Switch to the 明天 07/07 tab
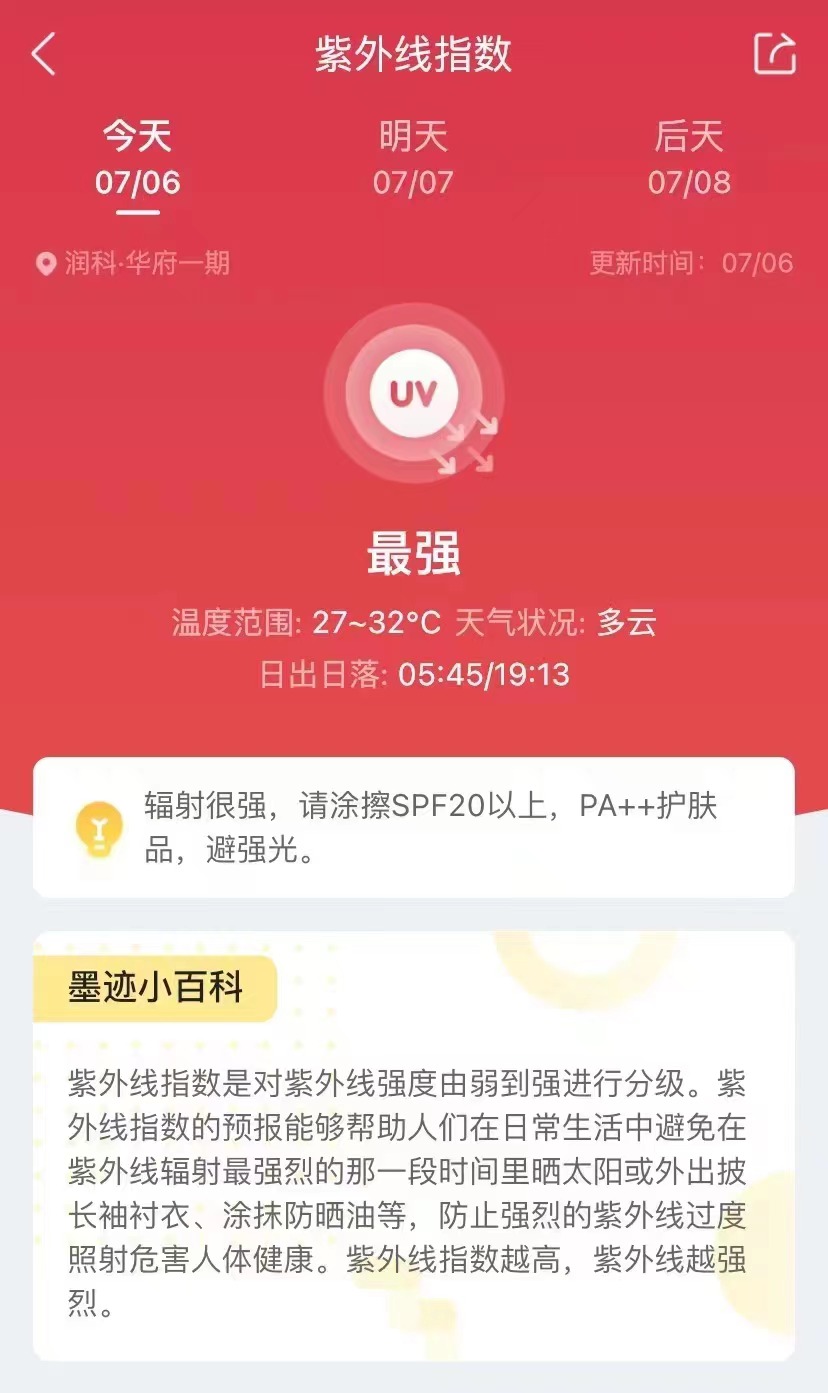828x1393 pixels. pos(413,160)
